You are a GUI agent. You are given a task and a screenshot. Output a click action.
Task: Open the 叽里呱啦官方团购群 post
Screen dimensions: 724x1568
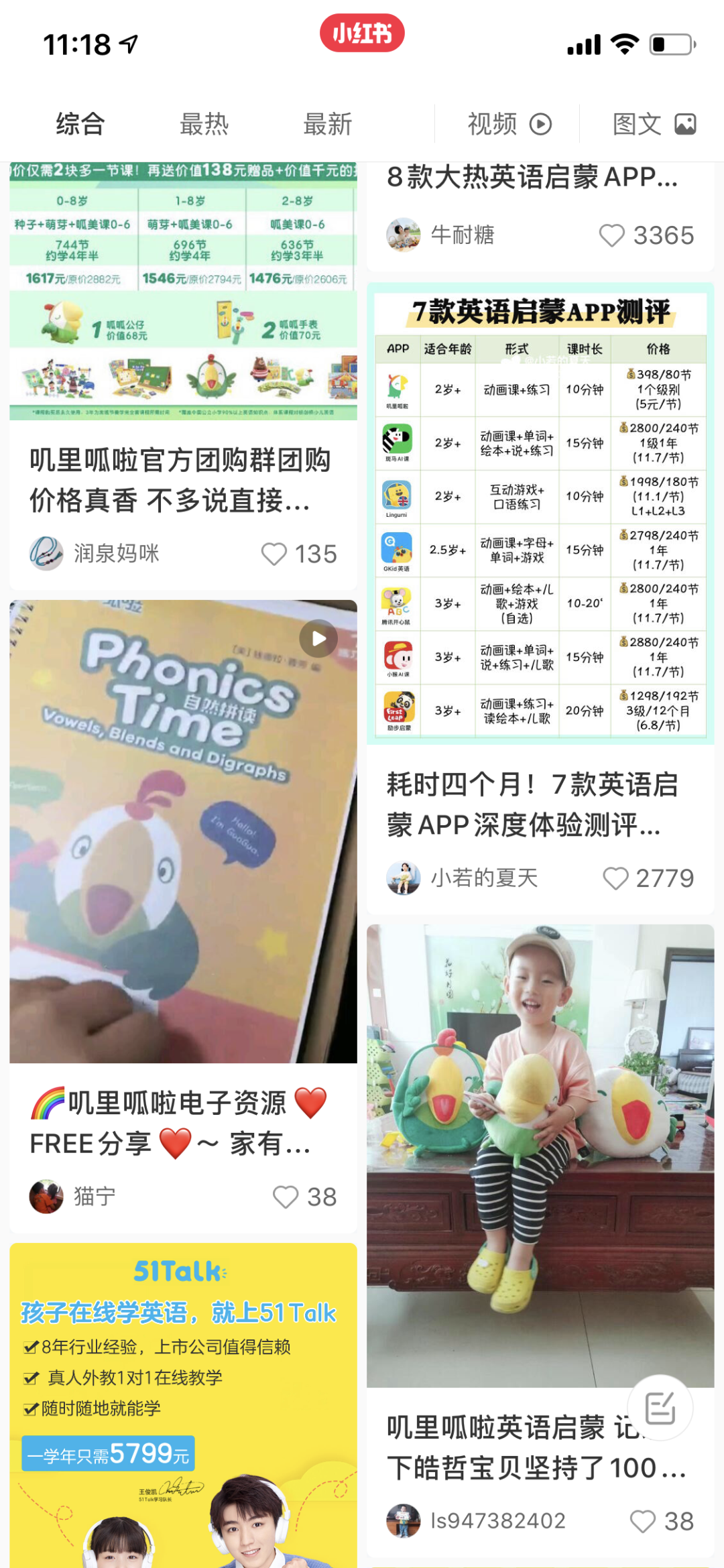coord(181,480)
